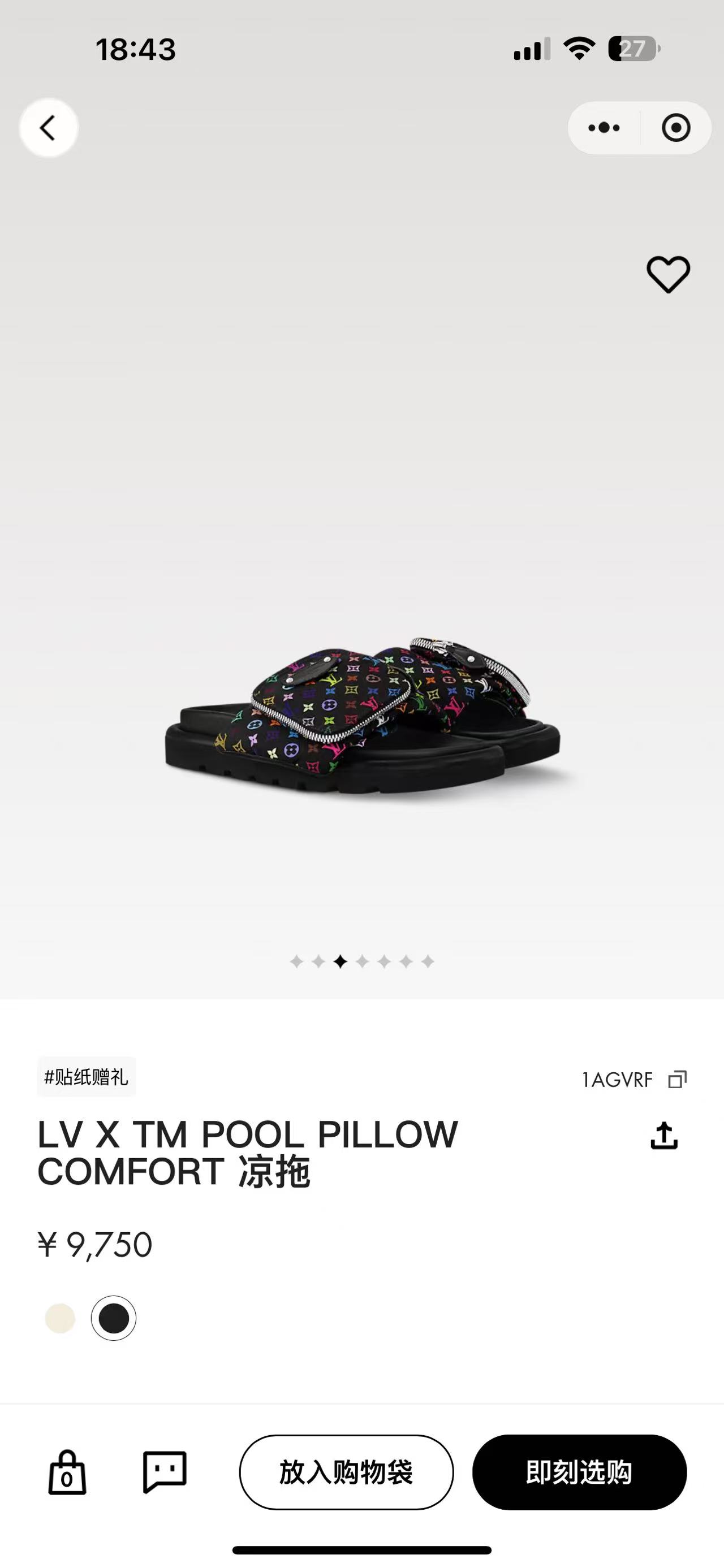View the product photo full screen

(361, 718)
